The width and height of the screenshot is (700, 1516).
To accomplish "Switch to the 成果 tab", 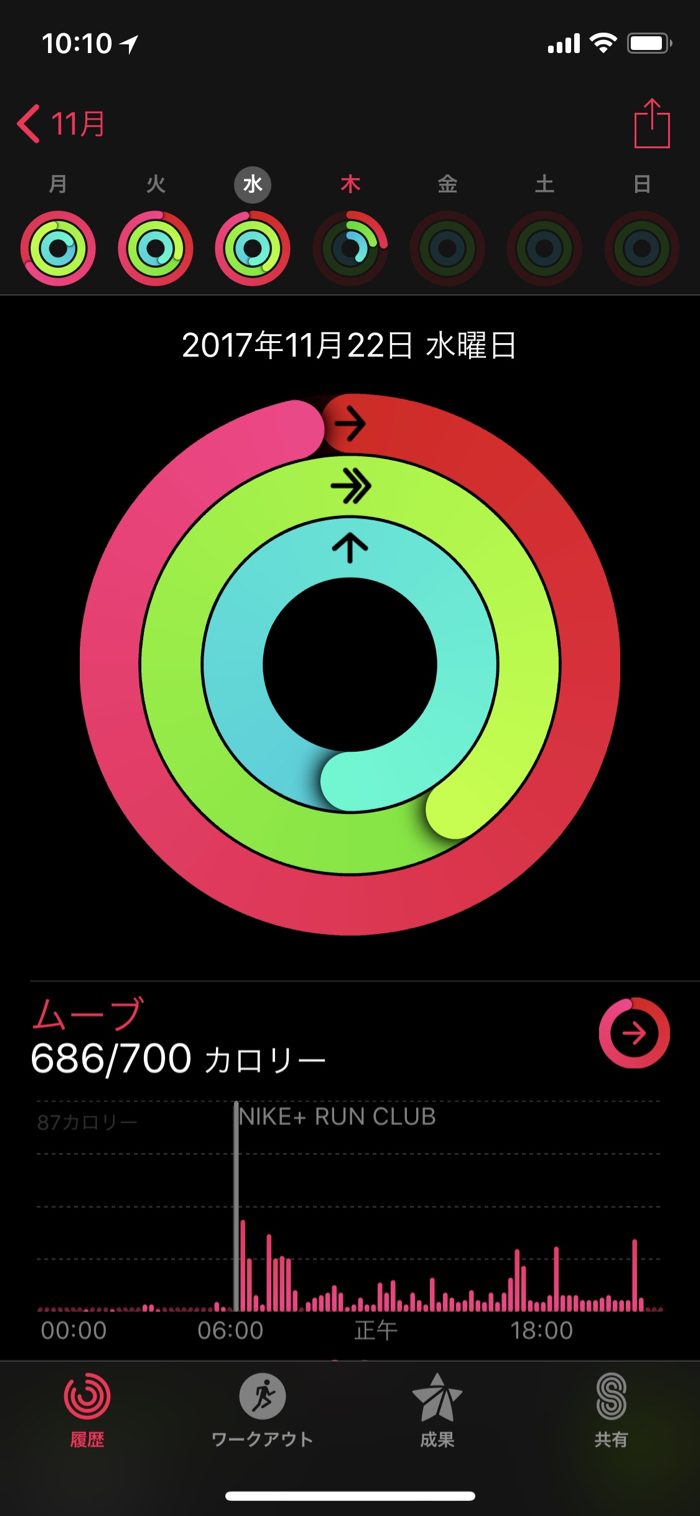I will 437,1410.
